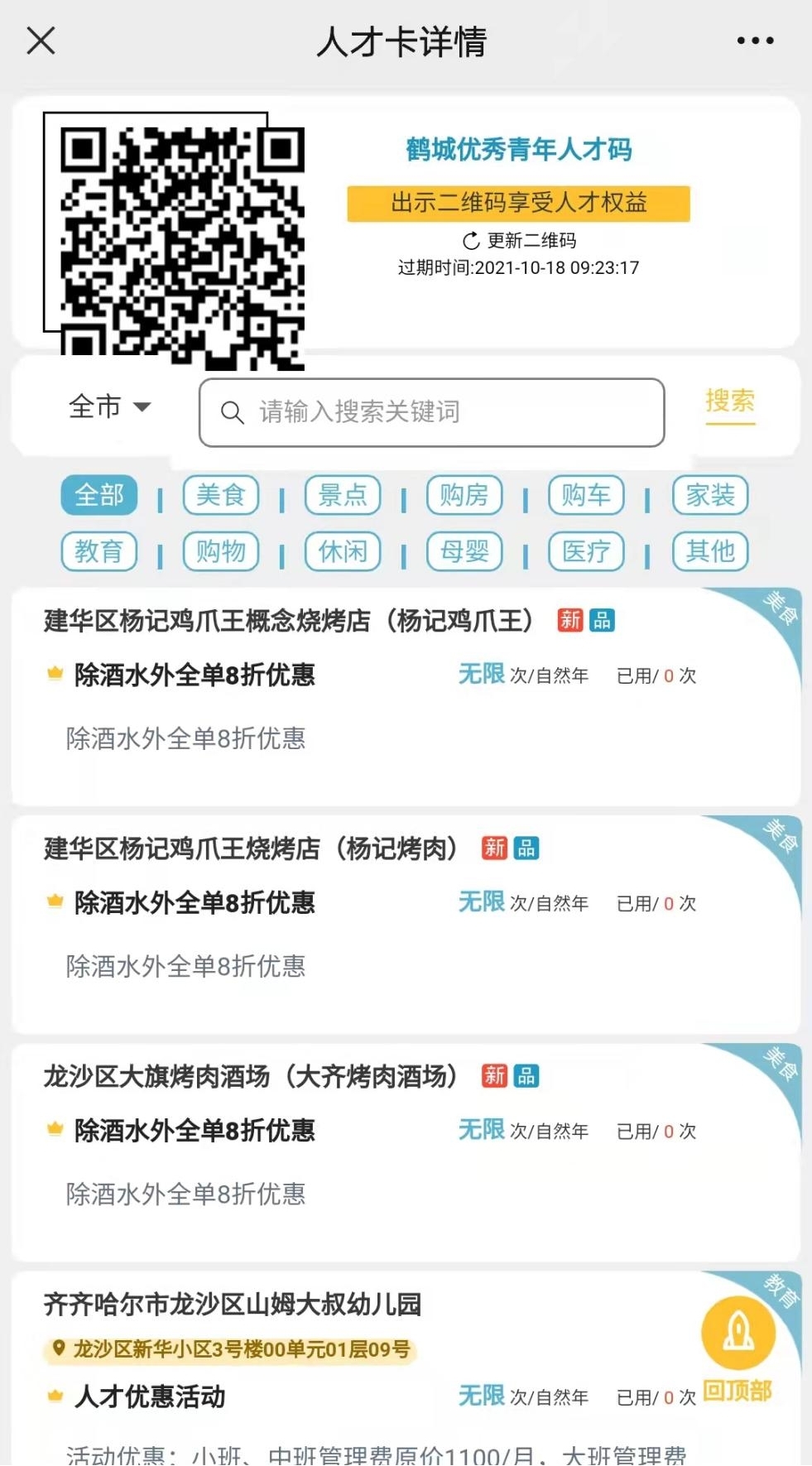Select the 购物 category chip
The image size is (812, 1466).
(221, 551)
